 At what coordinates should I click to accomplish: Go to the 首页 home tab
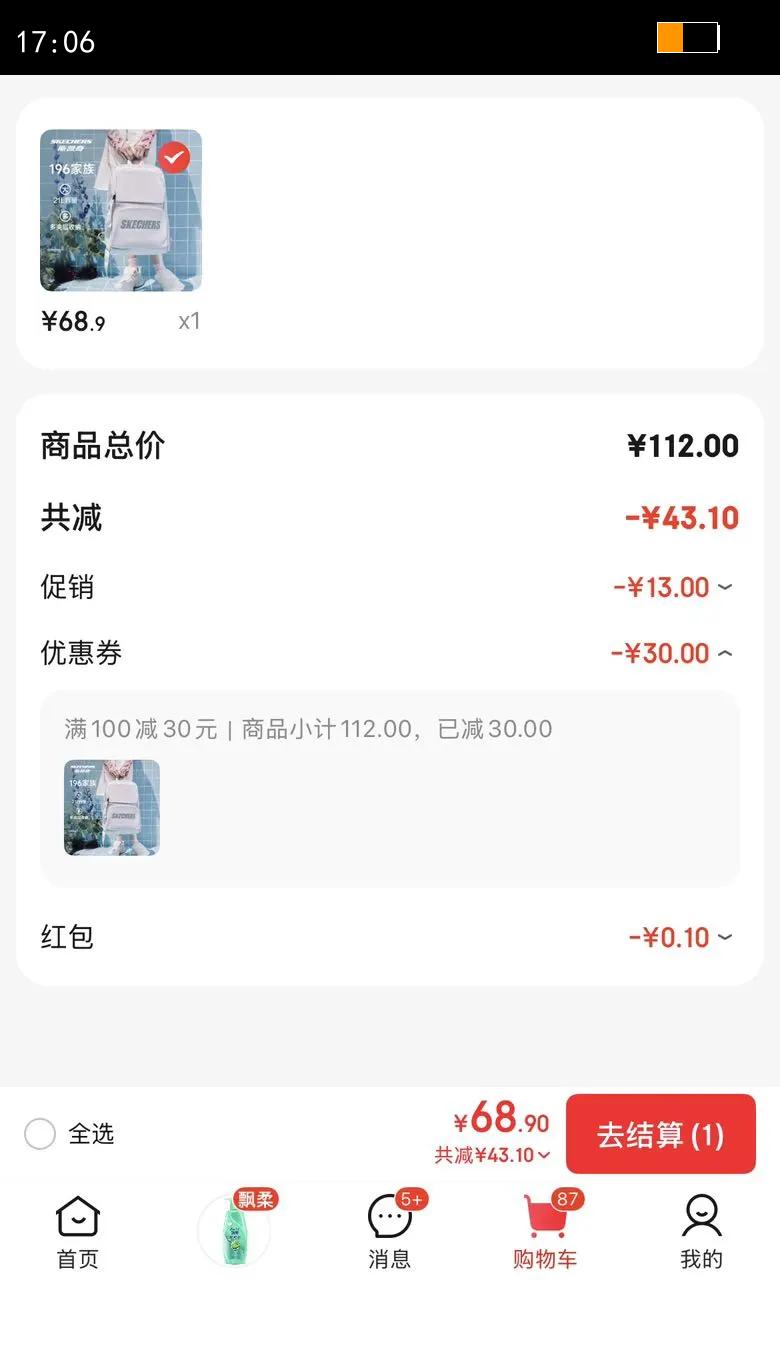click(78, 1231)
